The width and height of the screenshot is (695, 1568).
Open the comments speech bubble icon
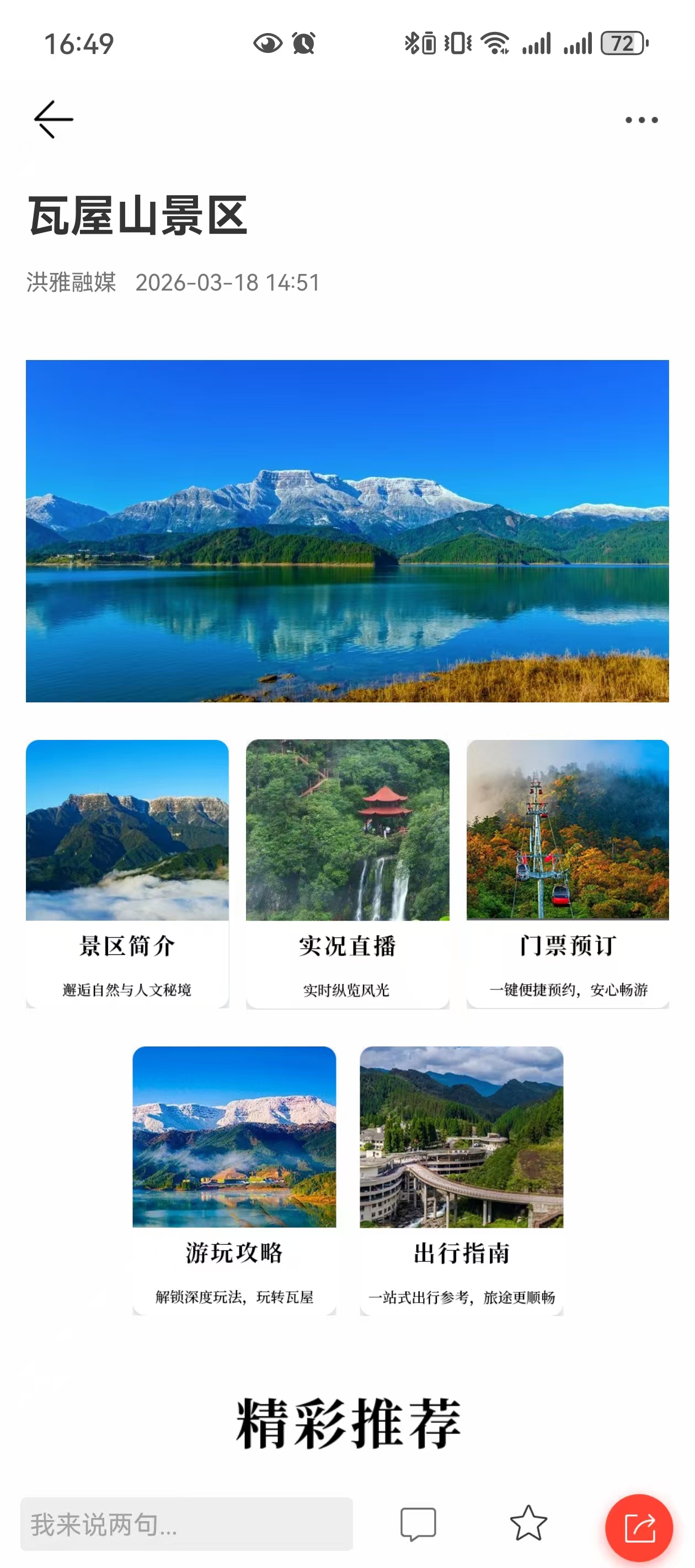418,1524
